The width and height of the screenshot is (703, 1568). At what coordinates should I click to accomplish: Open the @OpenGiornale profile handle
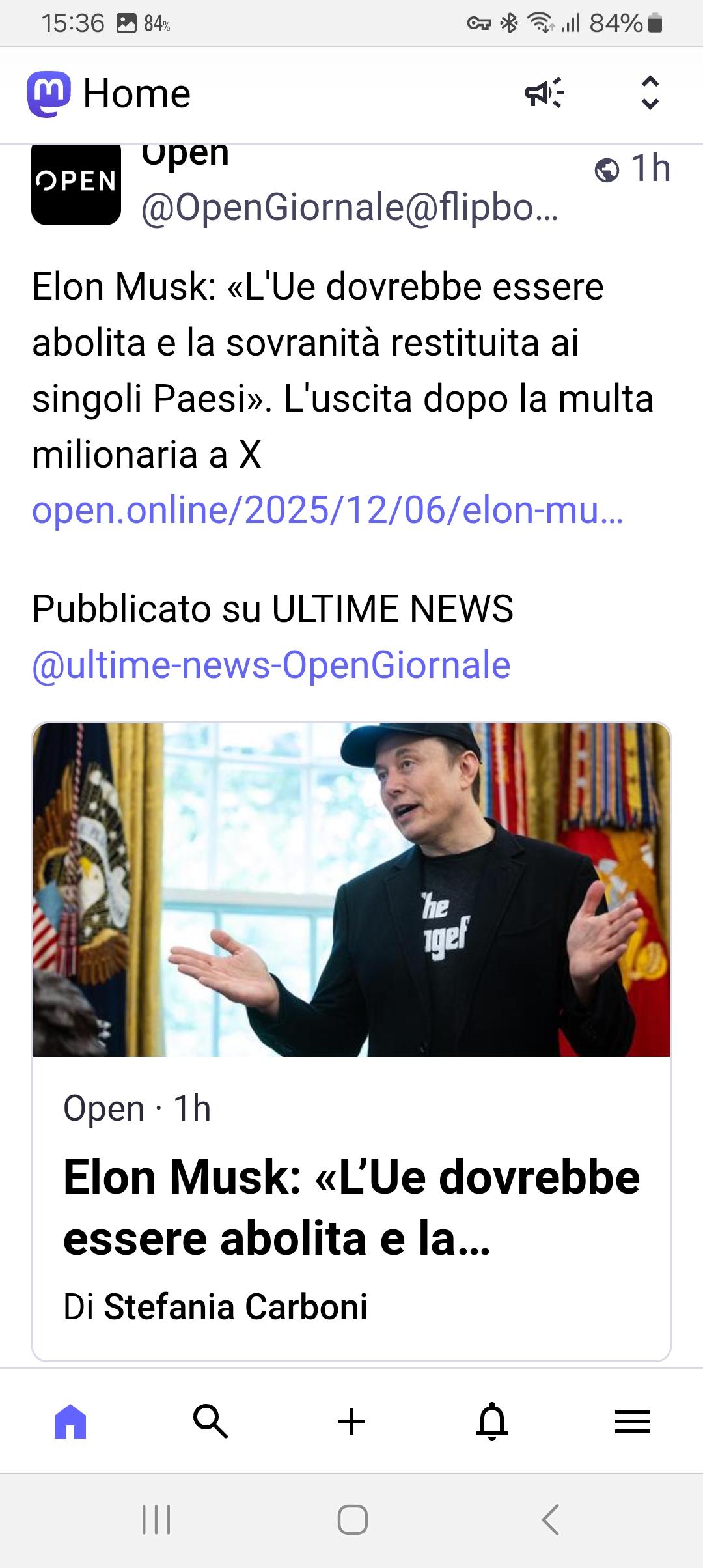point(350,208)
